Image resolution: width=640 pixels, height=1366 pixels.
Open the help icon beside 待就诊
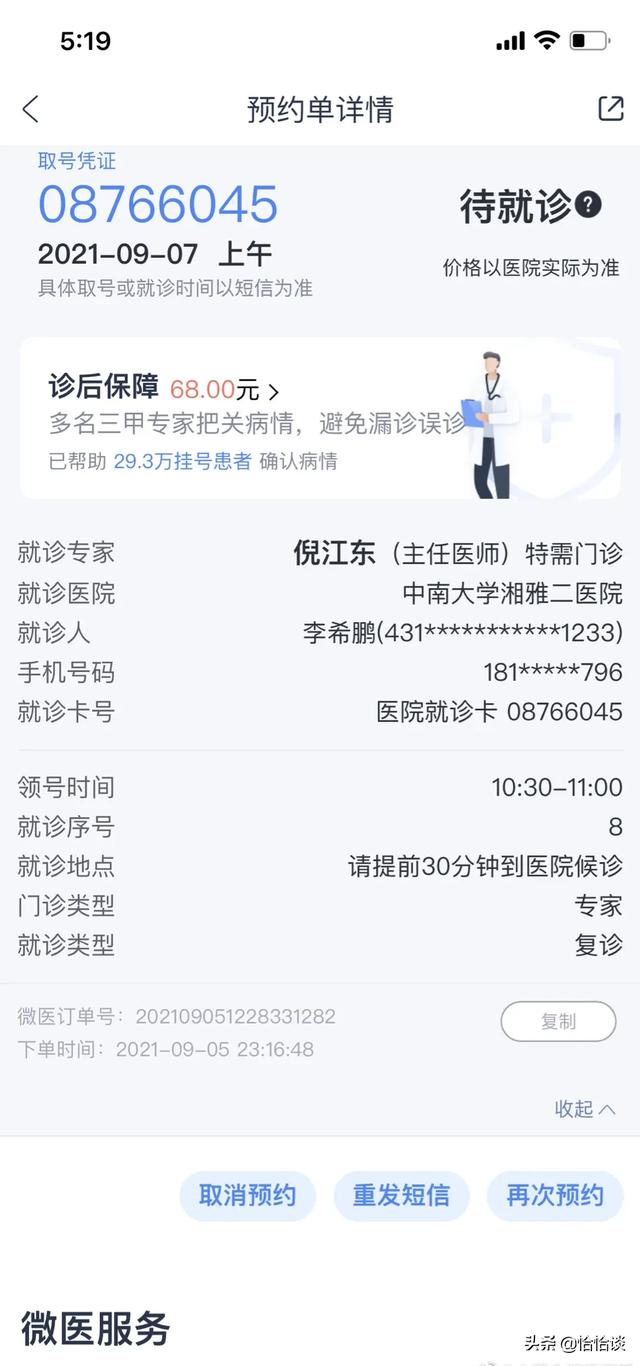(x=589, y=205)
